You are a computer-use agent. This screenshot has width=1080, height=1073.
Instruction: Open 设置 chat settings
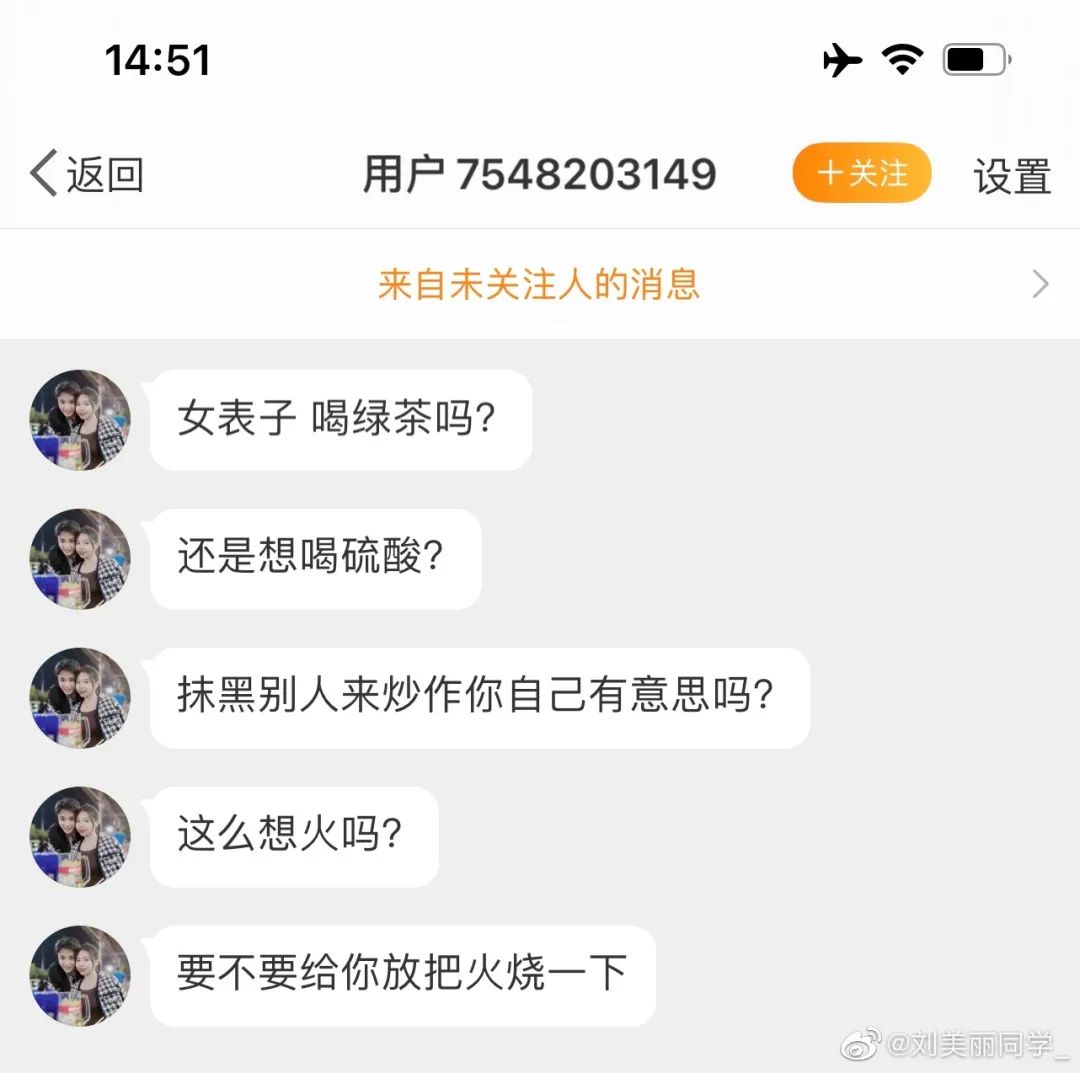tap(1012, 176)
